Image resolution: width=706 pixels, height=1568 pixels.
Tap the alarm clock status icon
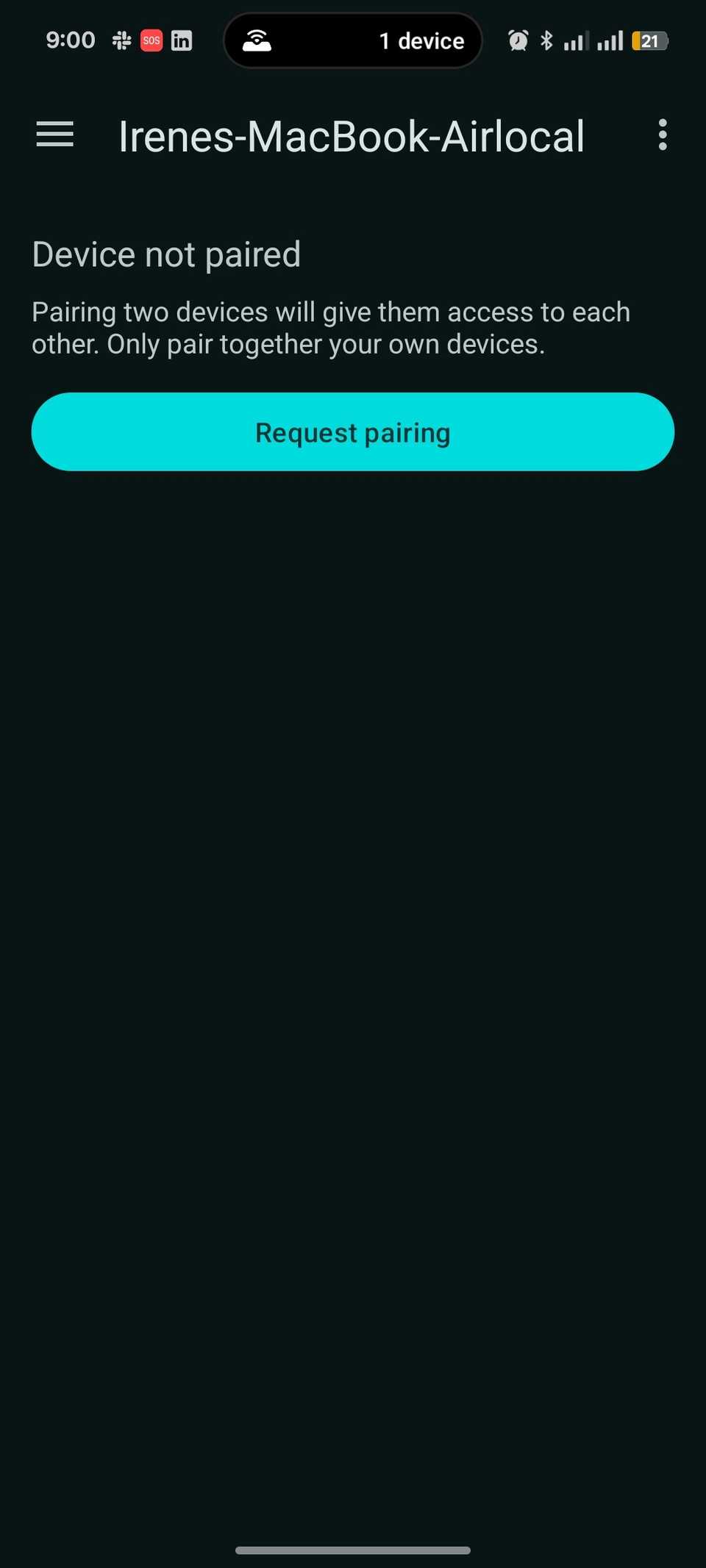[518, 40]
